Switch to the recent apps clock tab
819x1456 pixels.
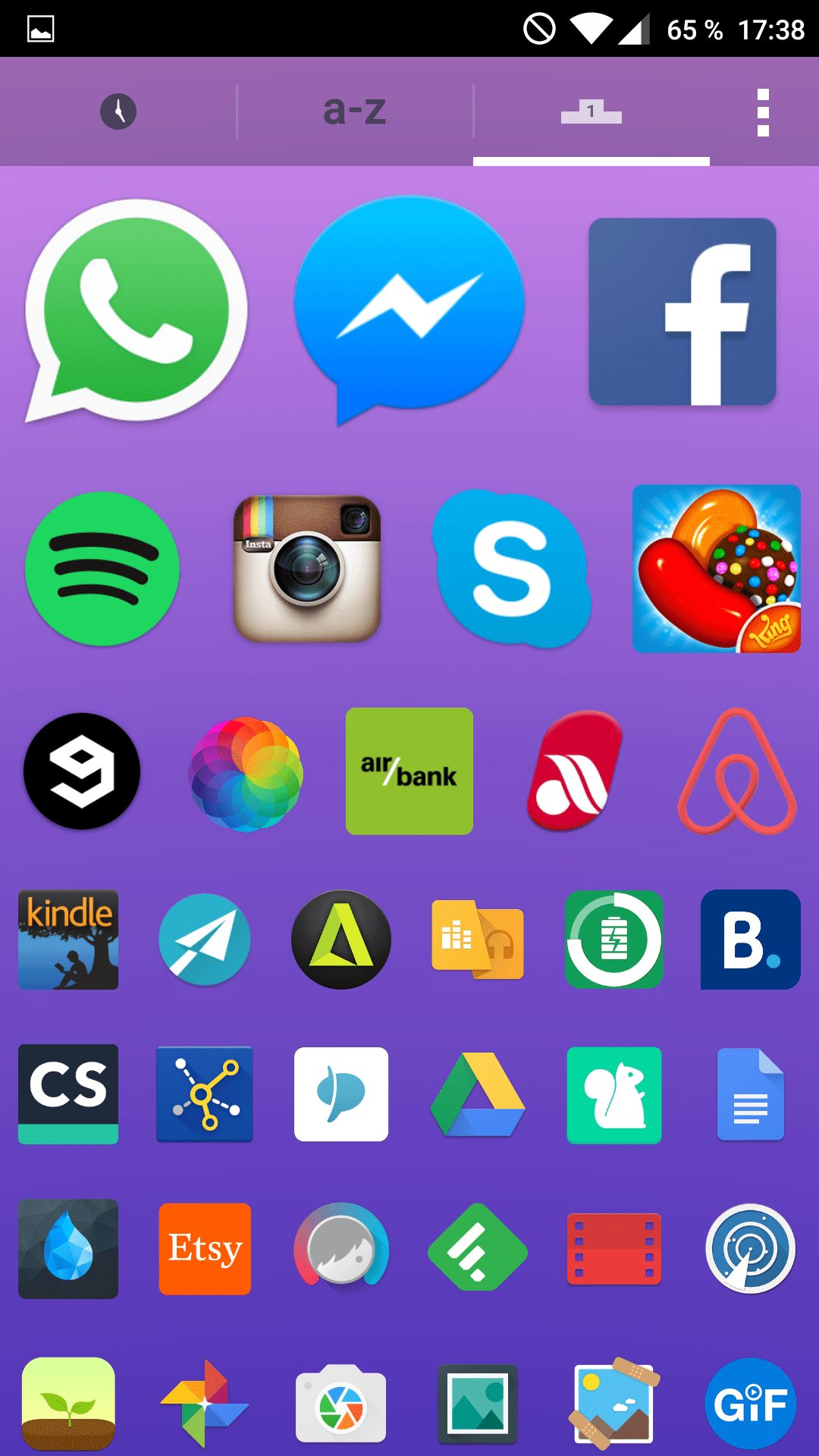(x=118, y=111)
